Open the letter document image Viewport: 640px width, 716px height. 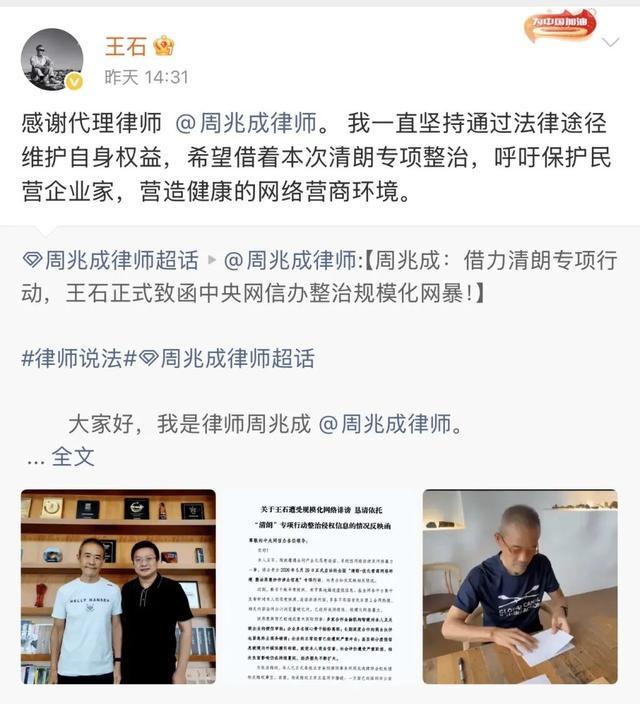pos(319,586)
